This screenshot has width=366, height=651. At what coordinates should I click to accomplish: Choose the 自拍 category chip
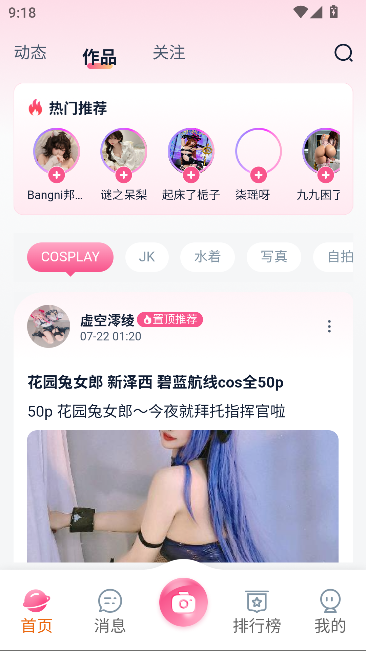point(336,257)
